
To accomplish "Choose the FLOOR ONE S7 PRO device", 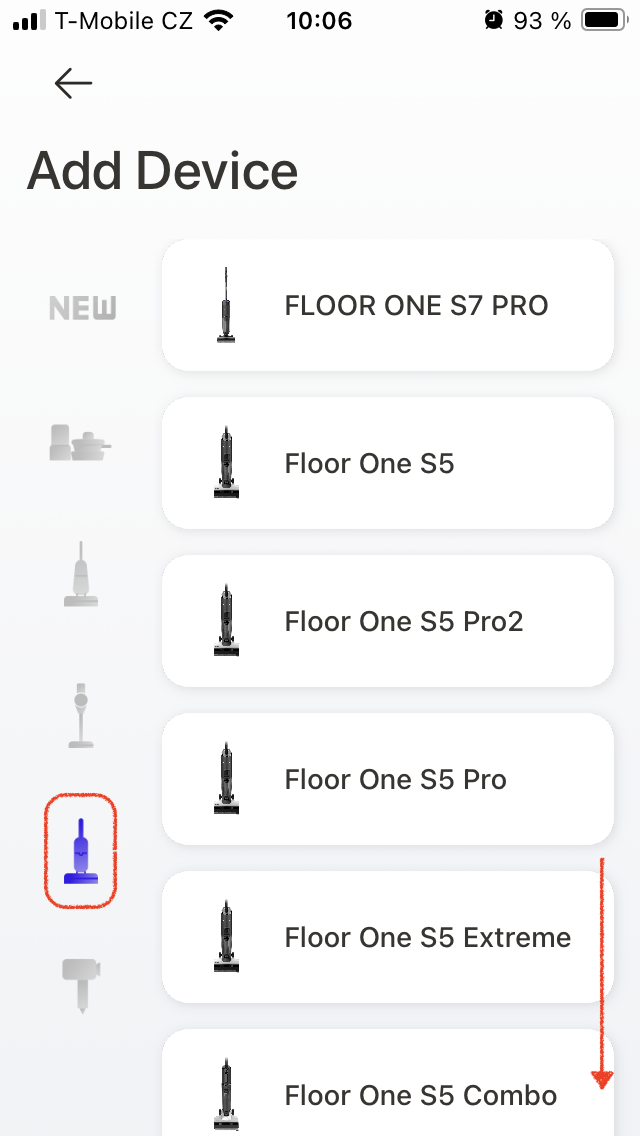I will point(387,305).
